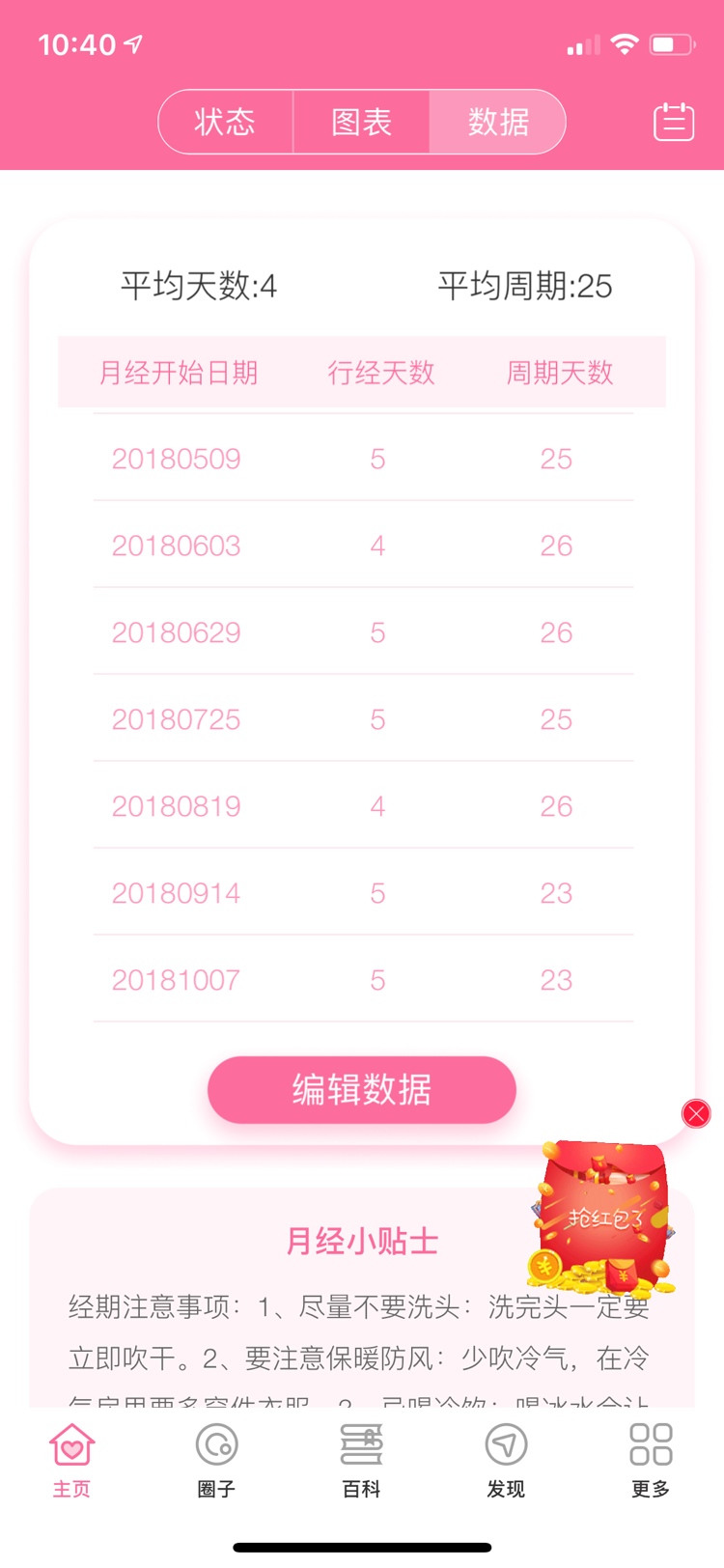Switch to the 百科 tab
This screenshot has width=724, height=1568.
click(x=361, y=1460)
